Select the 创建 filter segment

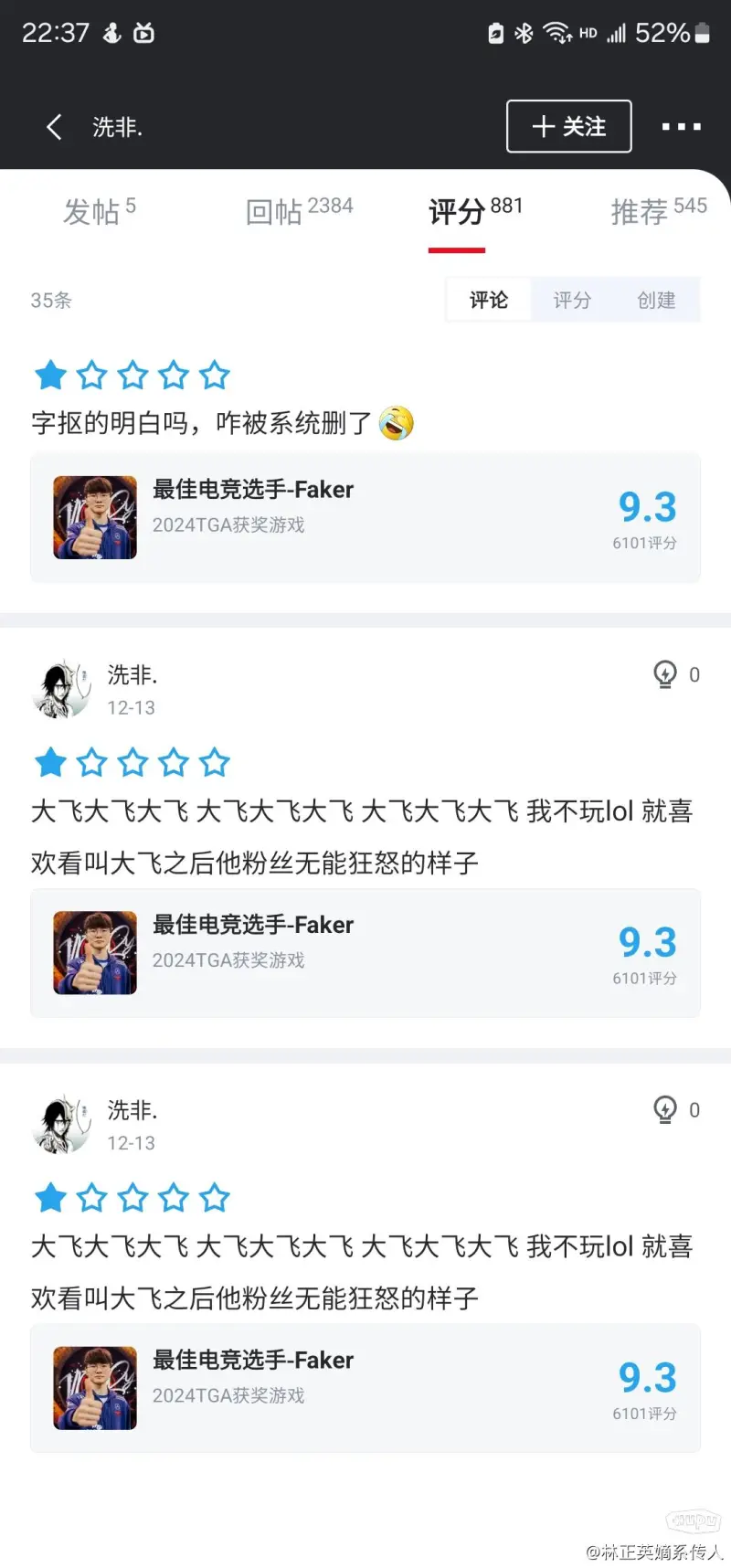point(656,300)
